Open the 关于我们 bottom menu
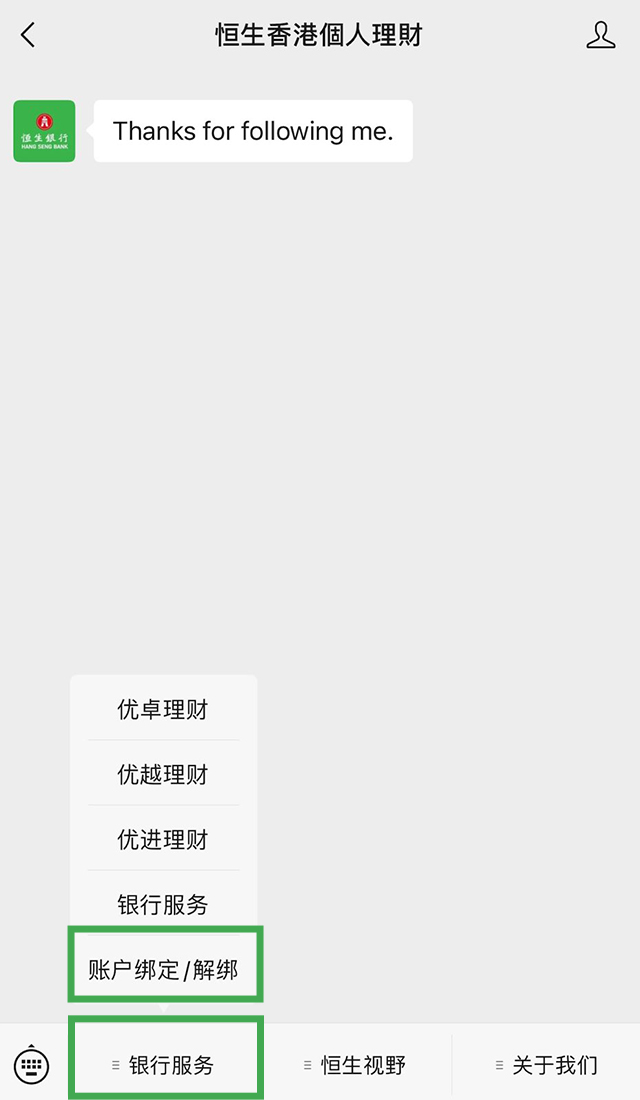The width and height of the screenshot is (640, 1100). (x=547, y=1064)
